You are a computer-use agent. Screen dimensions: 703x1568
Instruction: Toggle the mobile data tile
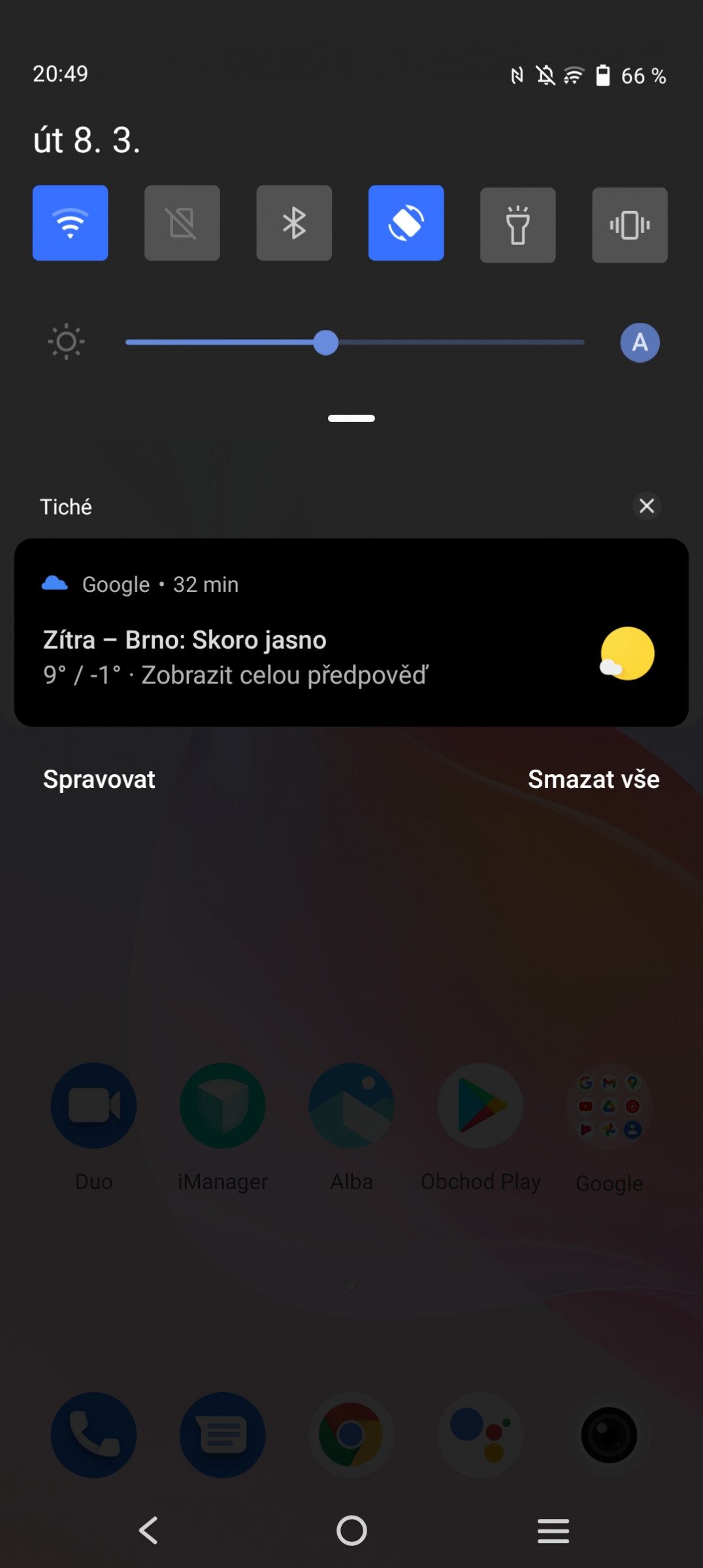click(x=182, y=223)
